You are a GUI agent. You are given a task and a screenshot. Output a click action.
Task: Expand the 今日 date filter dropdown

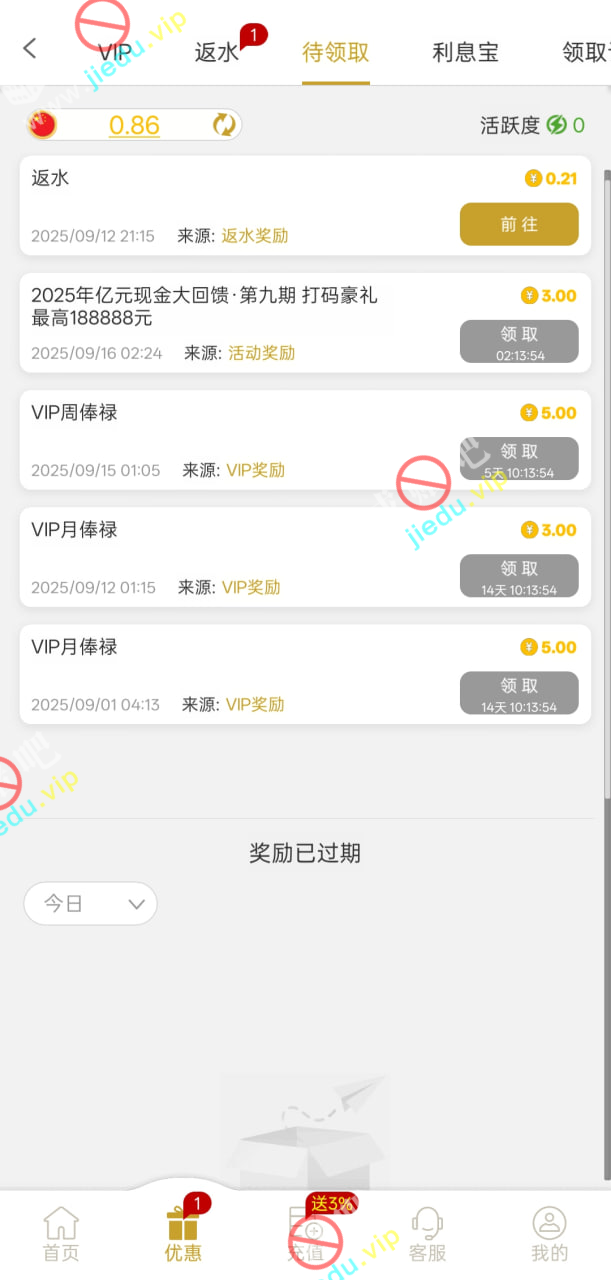tap(91, 903)
